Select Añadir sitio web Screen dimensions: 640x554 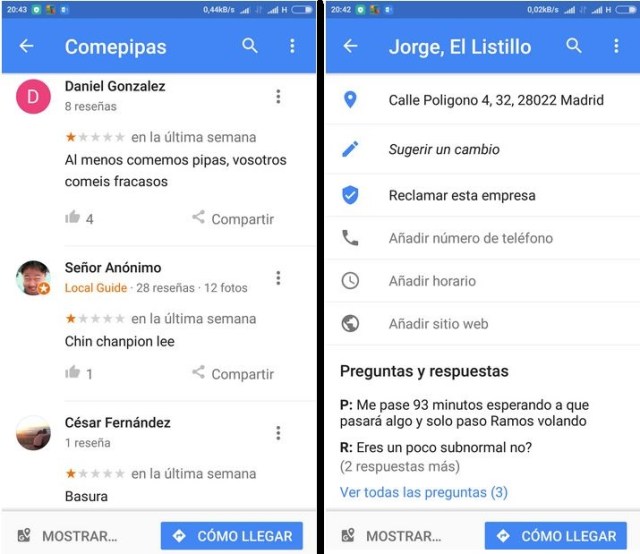click(x=438, y=324)
